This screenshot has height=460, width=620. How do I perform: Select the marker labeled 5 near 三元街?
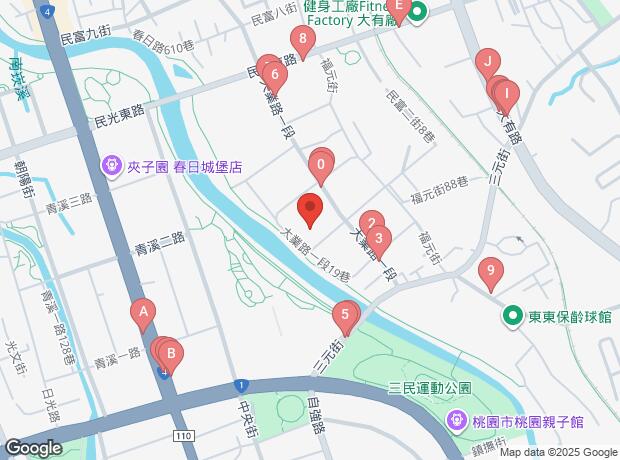point(345,319)
